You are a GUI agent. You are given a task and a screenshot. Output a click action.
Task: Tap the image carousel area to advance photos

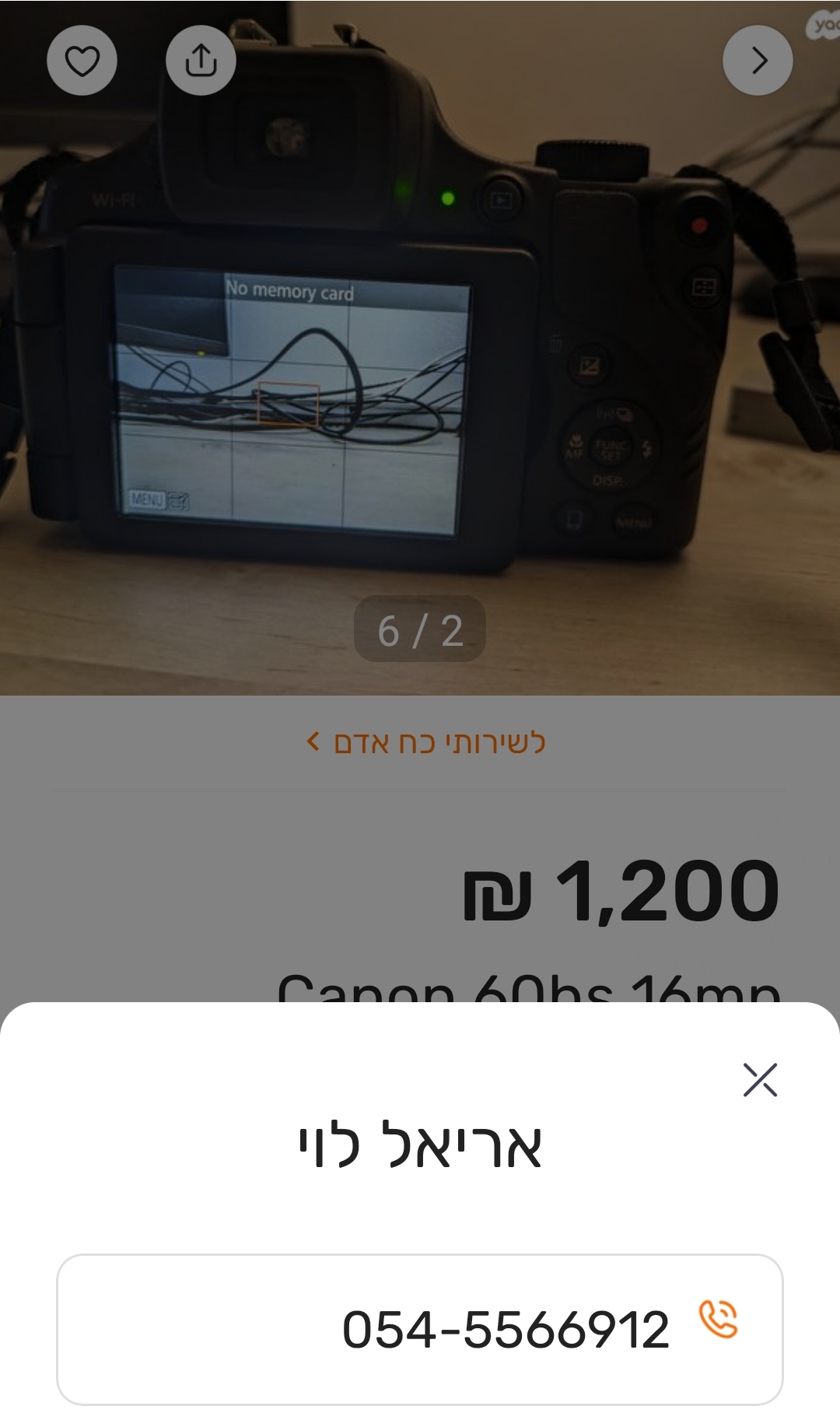tap(420, 350)
